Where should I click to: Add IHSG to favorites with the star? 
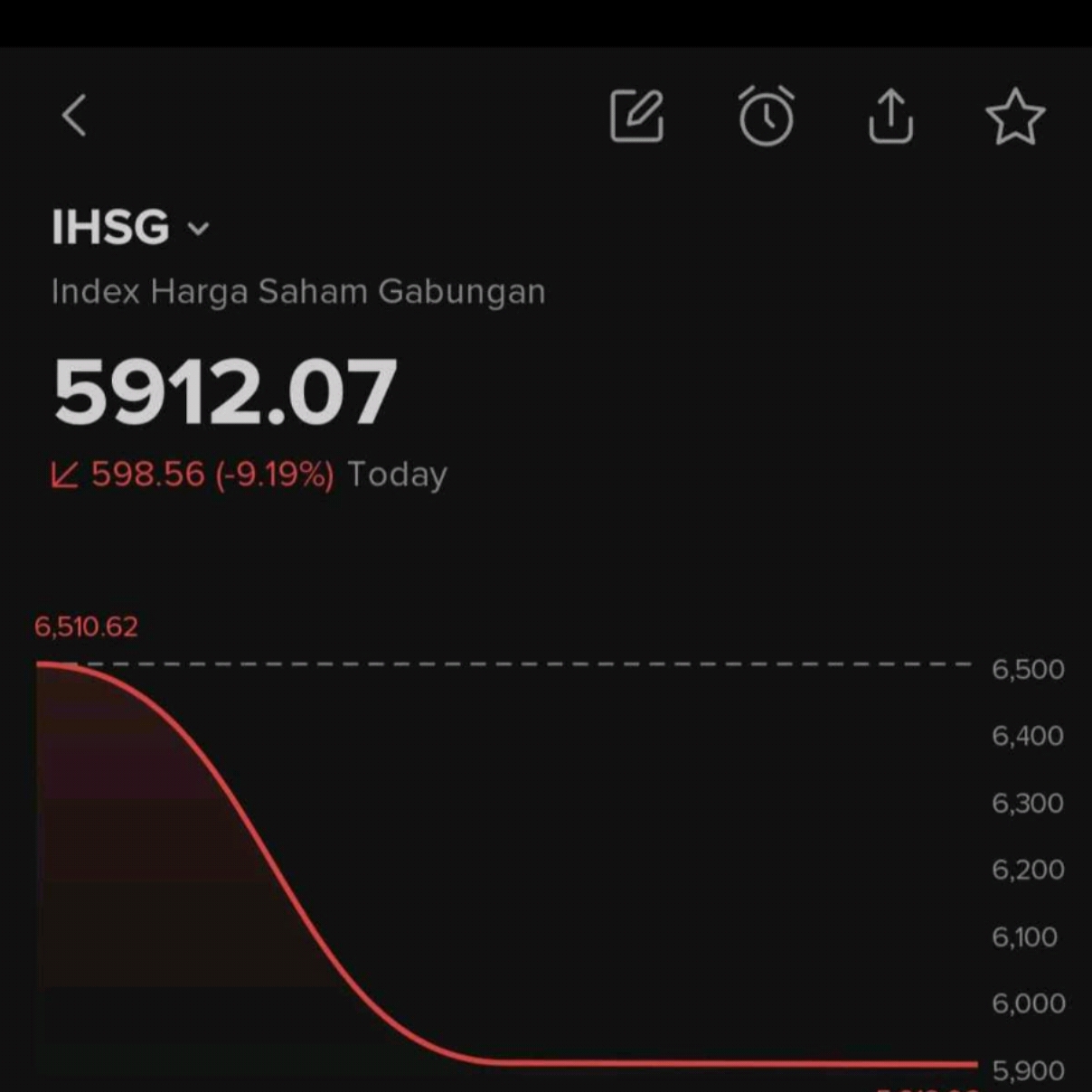coord(1015,117)
